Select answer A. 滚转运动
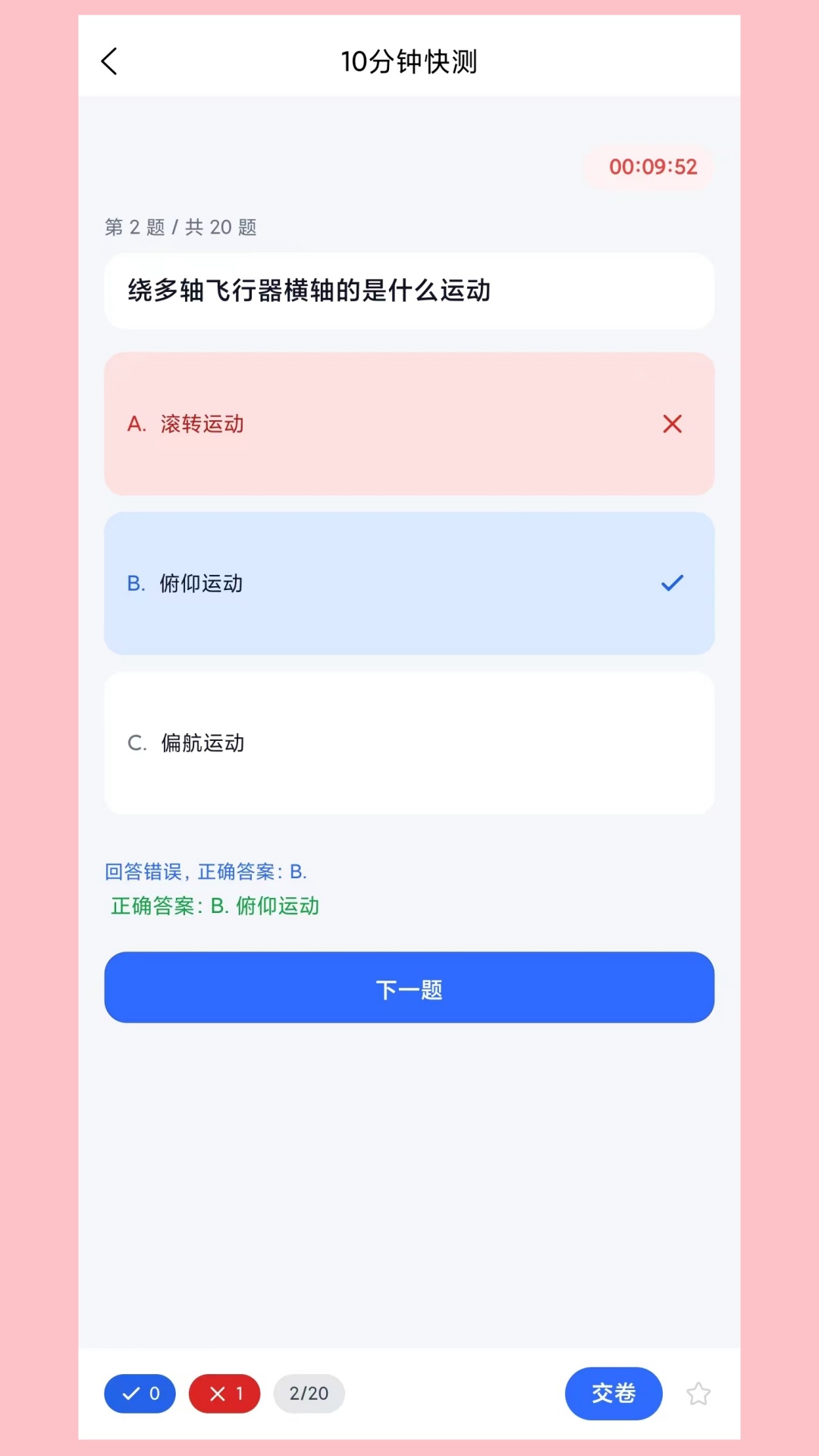The width and height of the screenshot is (819, 1456). pos(409,424)
